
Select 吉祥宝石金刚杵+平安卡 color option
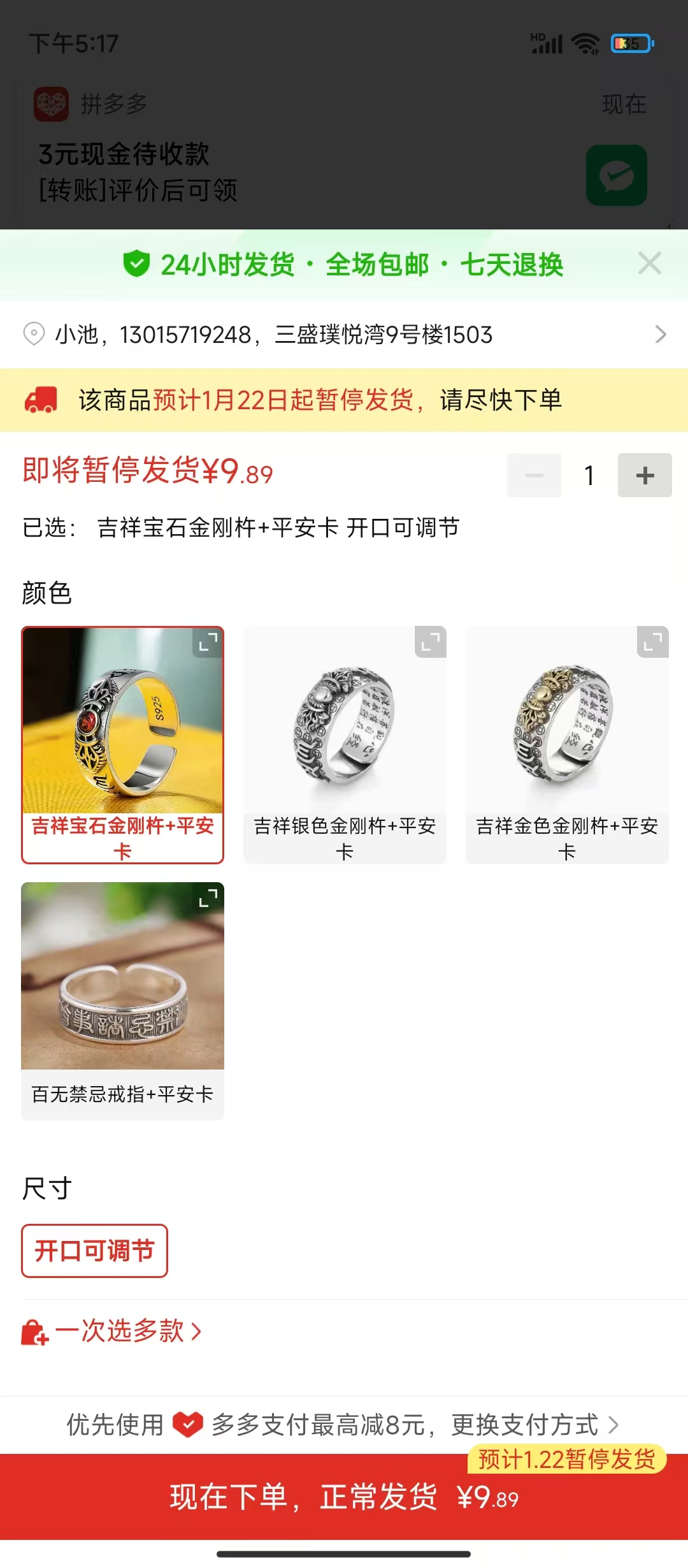122,746
